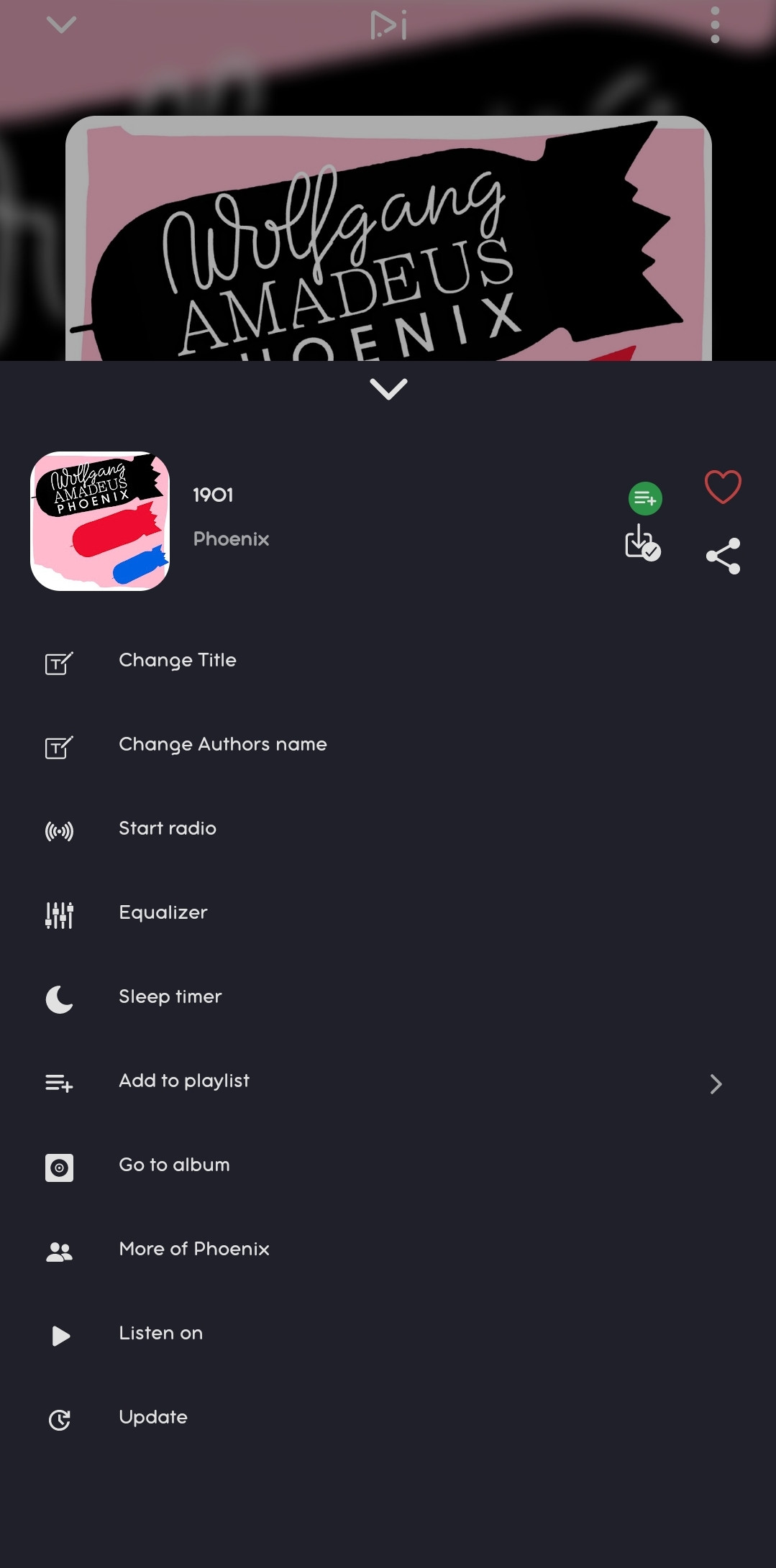Open the Listen on option
This screenshot has width=776, height=1568.
161,1334
